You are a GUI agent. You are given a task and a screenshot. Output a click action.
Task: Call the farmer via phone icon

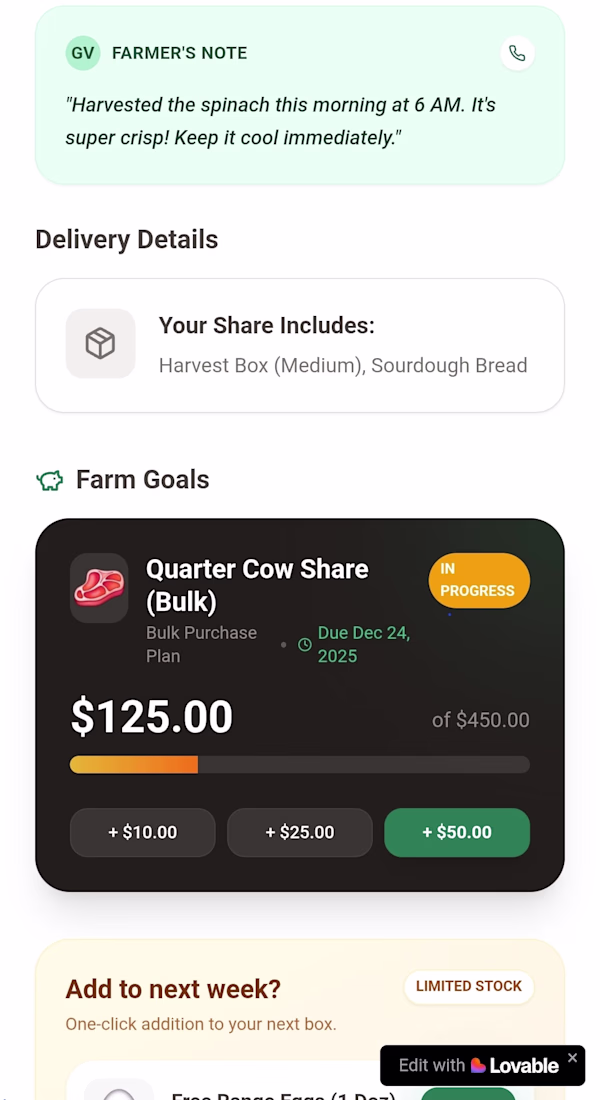pos(517,53)
